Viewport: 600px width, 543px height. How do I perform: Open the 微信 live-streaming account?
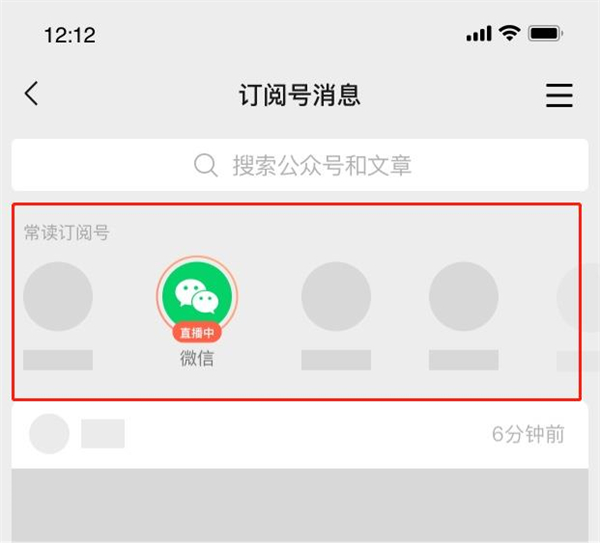click(197, 297)
